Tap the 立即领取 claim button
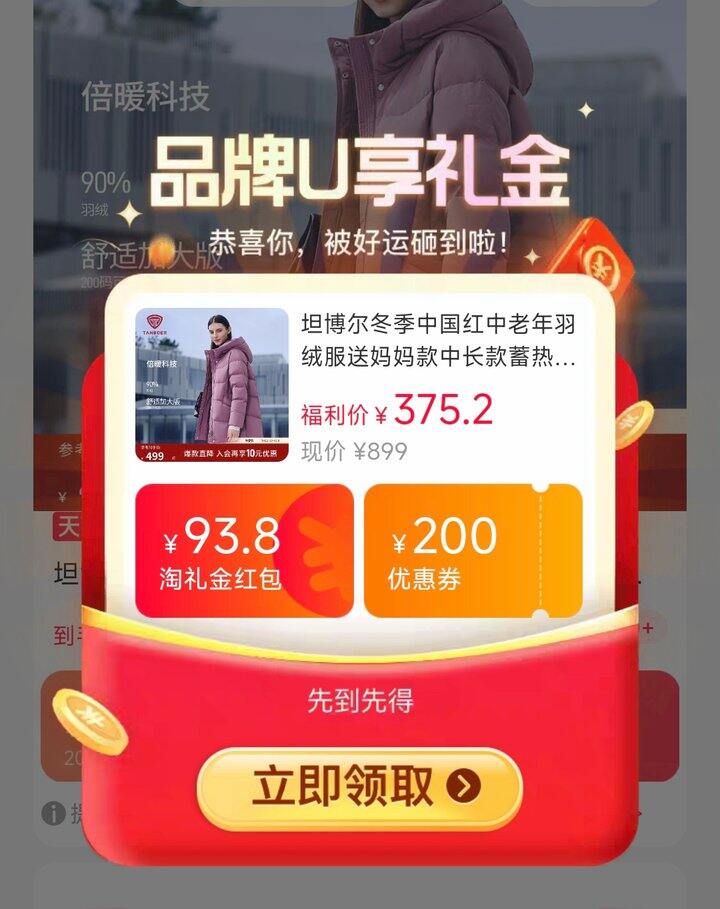Viewport: 720px width, 909px height. [x=360, y=787]
